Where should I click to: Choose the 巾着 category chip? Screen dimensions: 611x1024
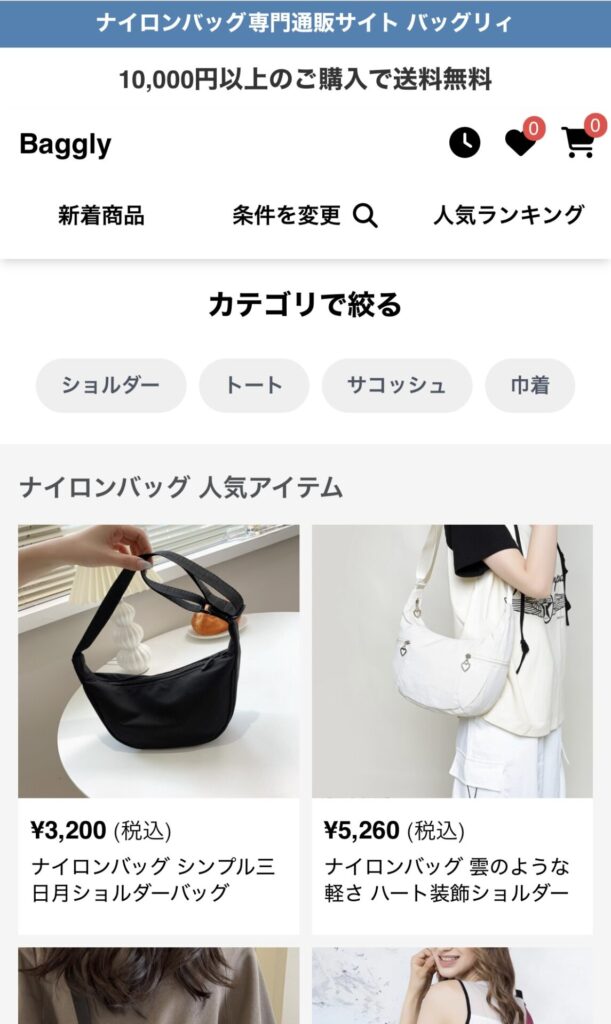(x=530, y=386)
